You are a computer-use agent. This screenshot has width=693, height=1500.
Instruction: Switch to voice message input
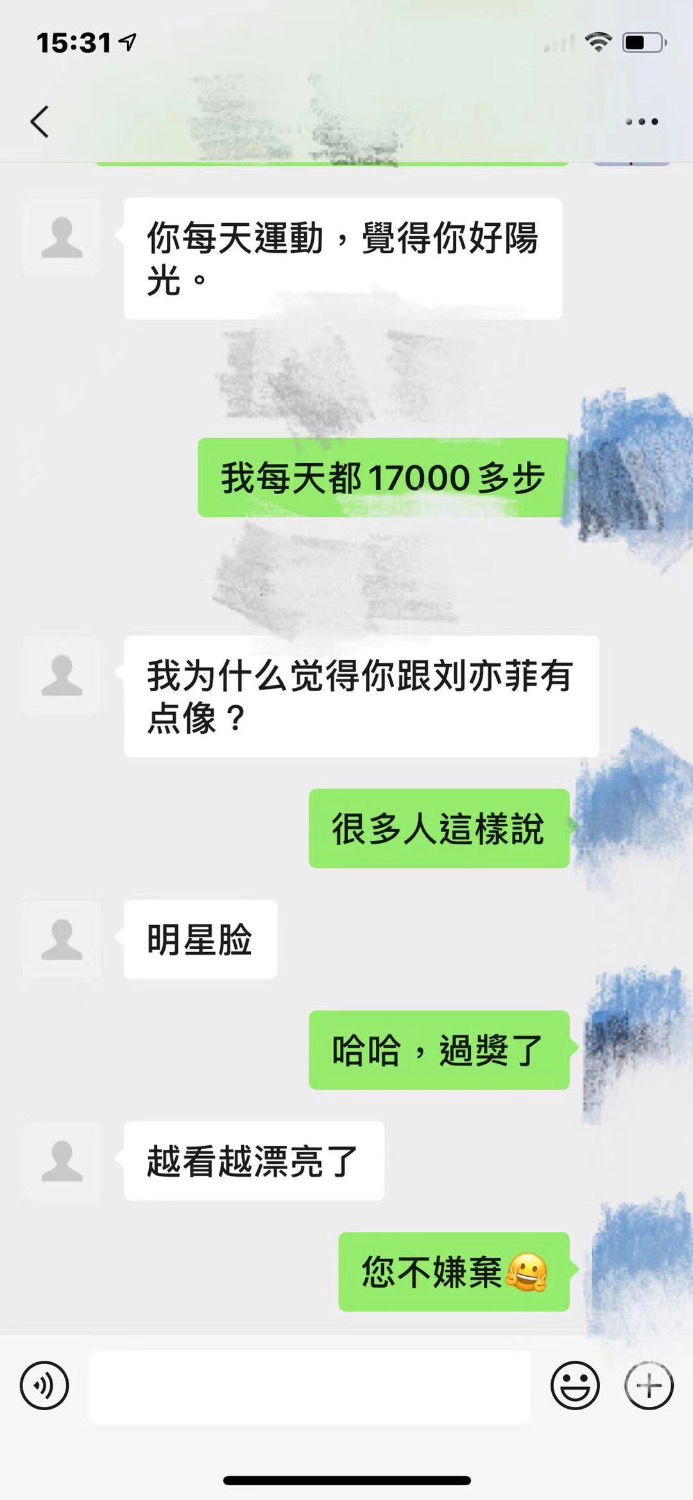pyautogui.click(x=44, y=1386)
